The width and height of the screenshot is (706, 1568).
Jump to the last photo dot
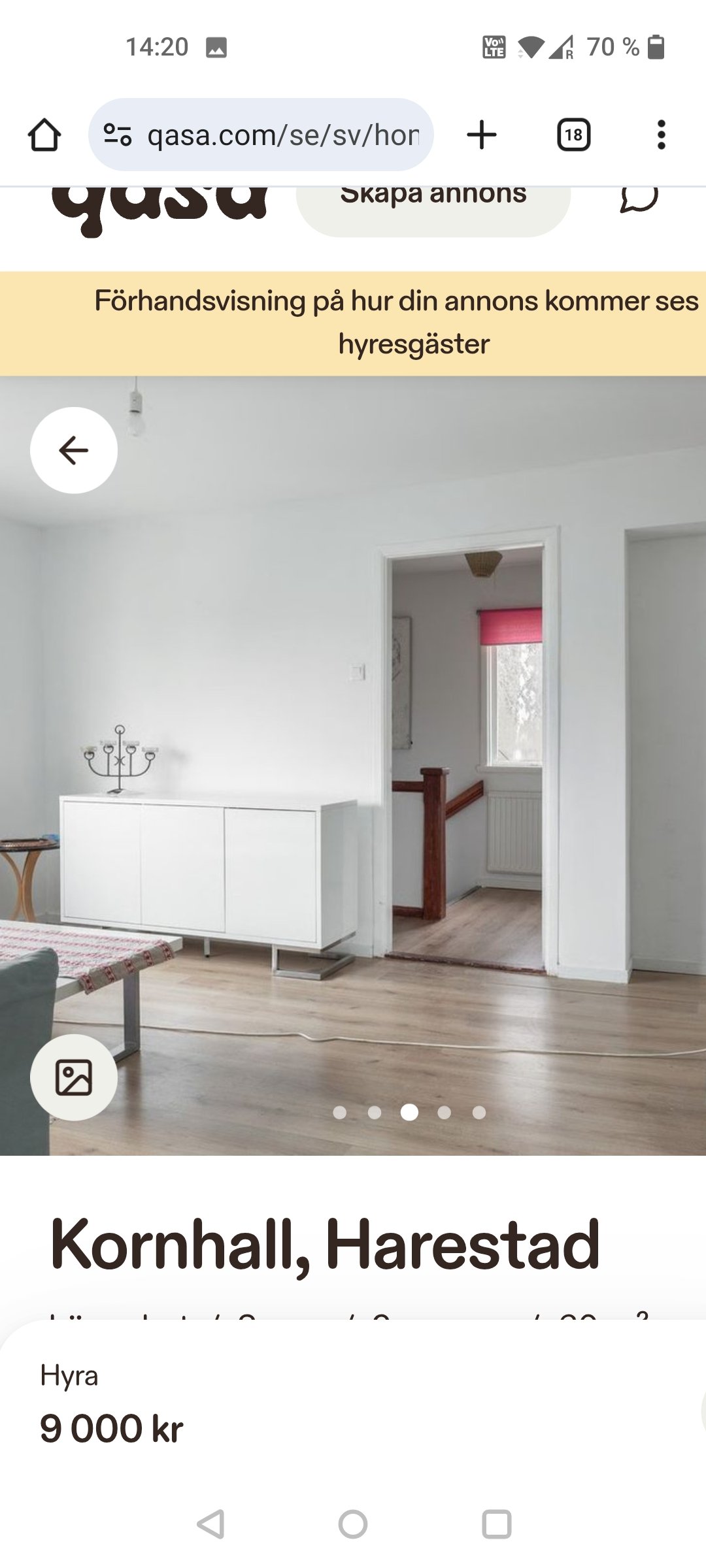479,1113
